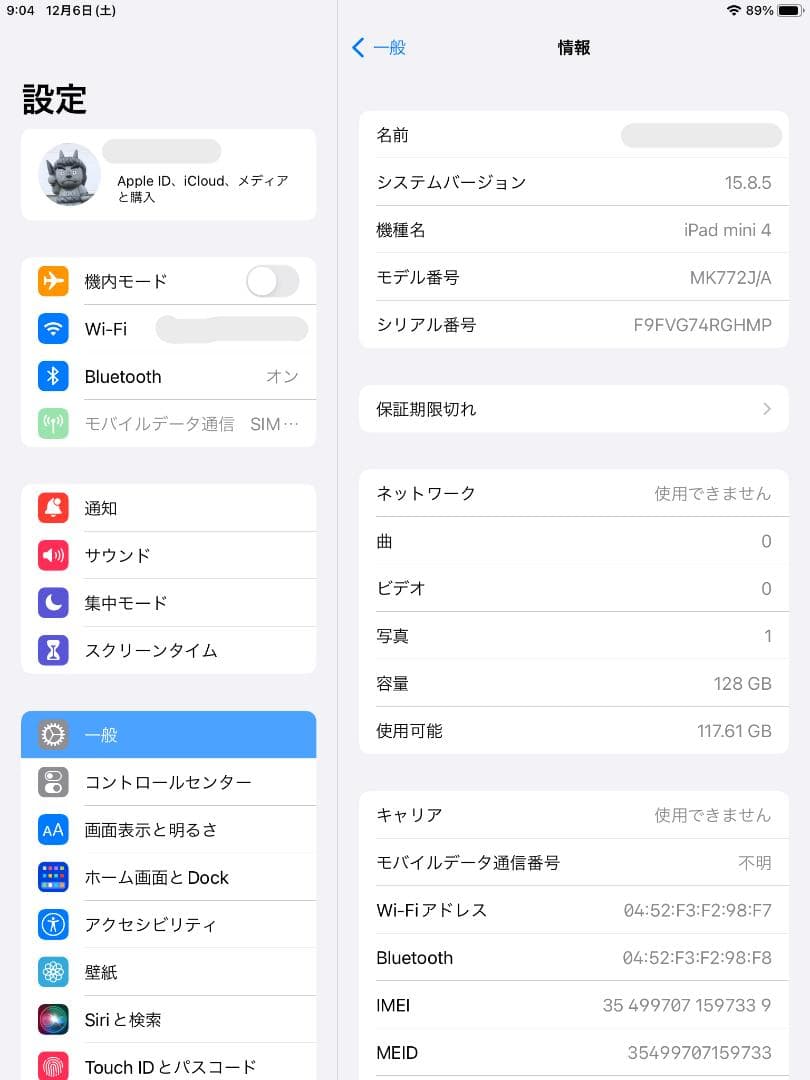The image size is (810, 1080).
Task: Open Screen Time hourglass icon
Action: pyautogui.click(x=52, y=650)
